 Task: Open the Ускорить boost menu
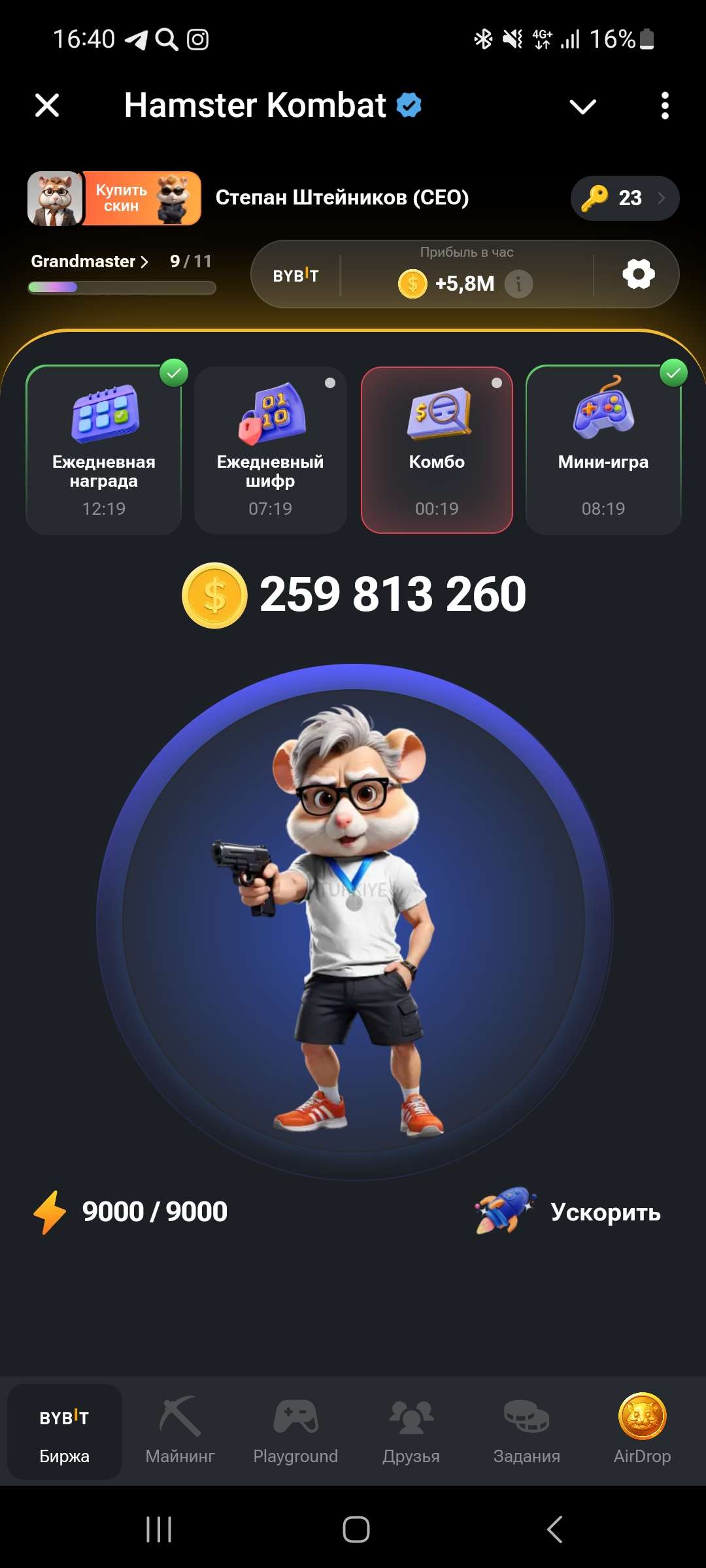569,1212
